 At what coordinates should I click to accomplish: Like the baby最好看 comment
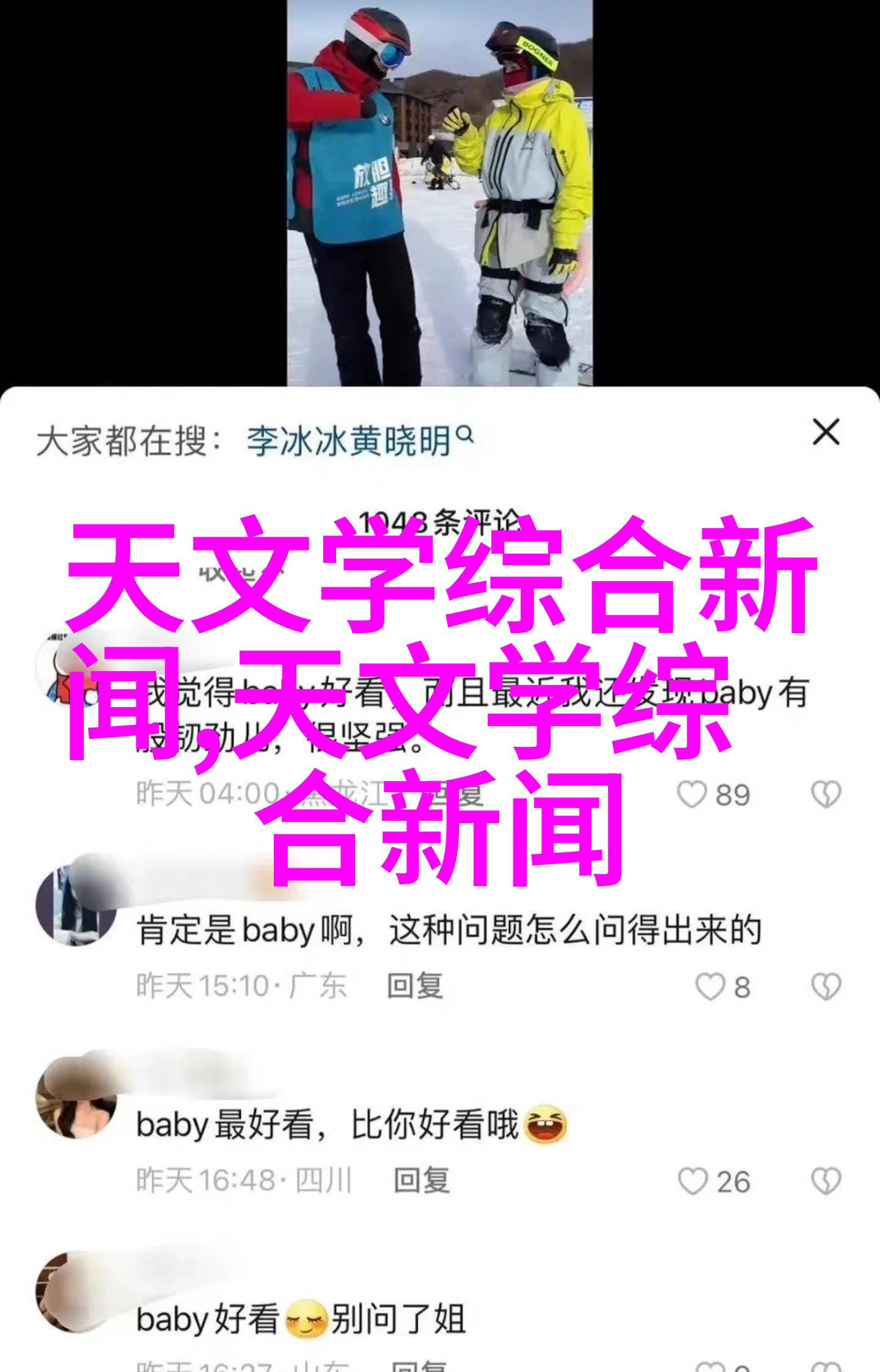click(x=693, y=1181)
